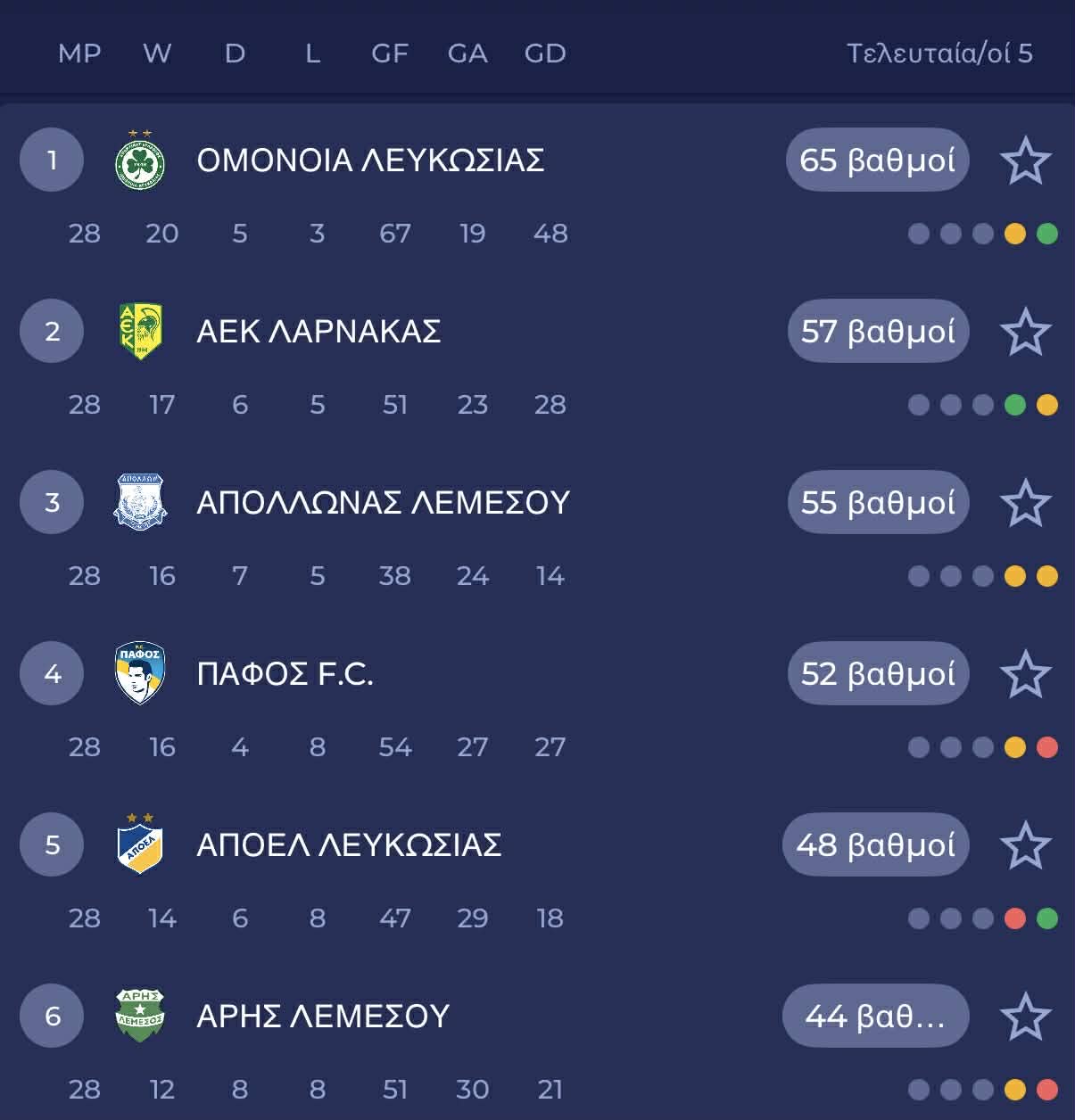Show details for ΑΡΗΣ ΛΕΜΕΣΟΥ
The image size is (1075, 1120).
tap(323, 1017)
